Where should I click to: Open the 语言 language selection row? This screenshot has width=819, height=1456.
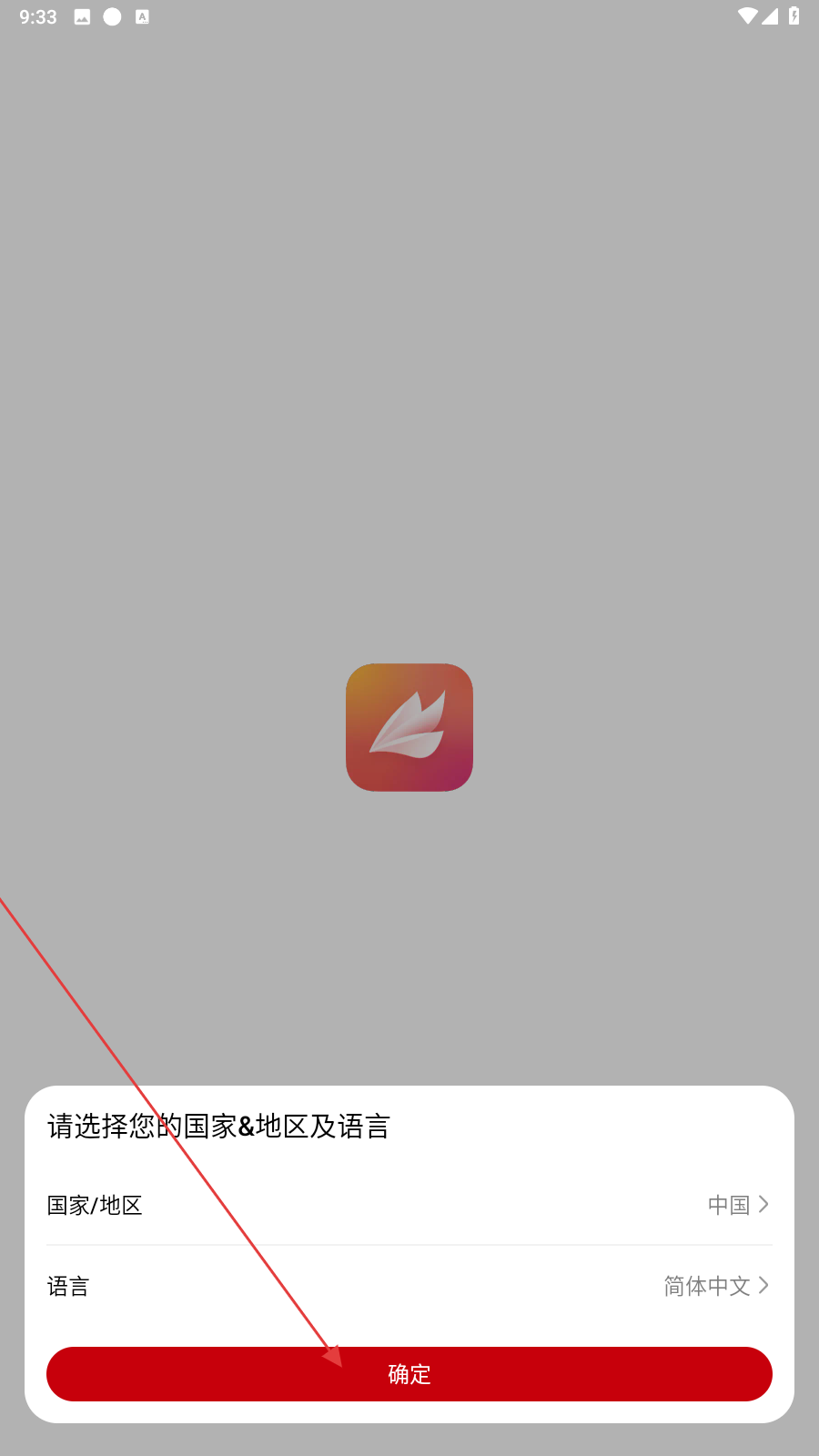(409, 1286)
